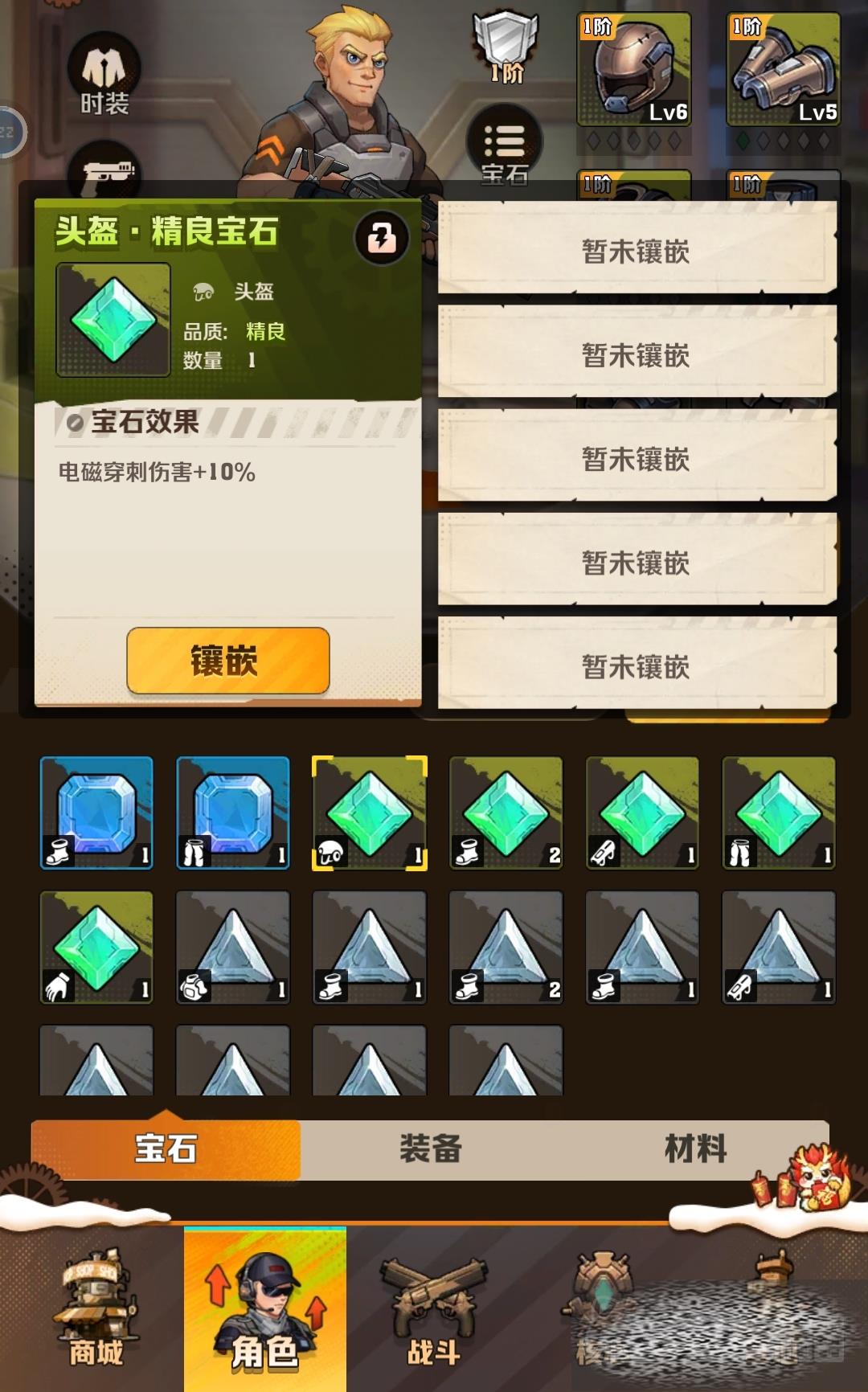868x1392 pixels.
Task: Choose the white triangle boots gem with quantity 2
Action: coord(506,947)
